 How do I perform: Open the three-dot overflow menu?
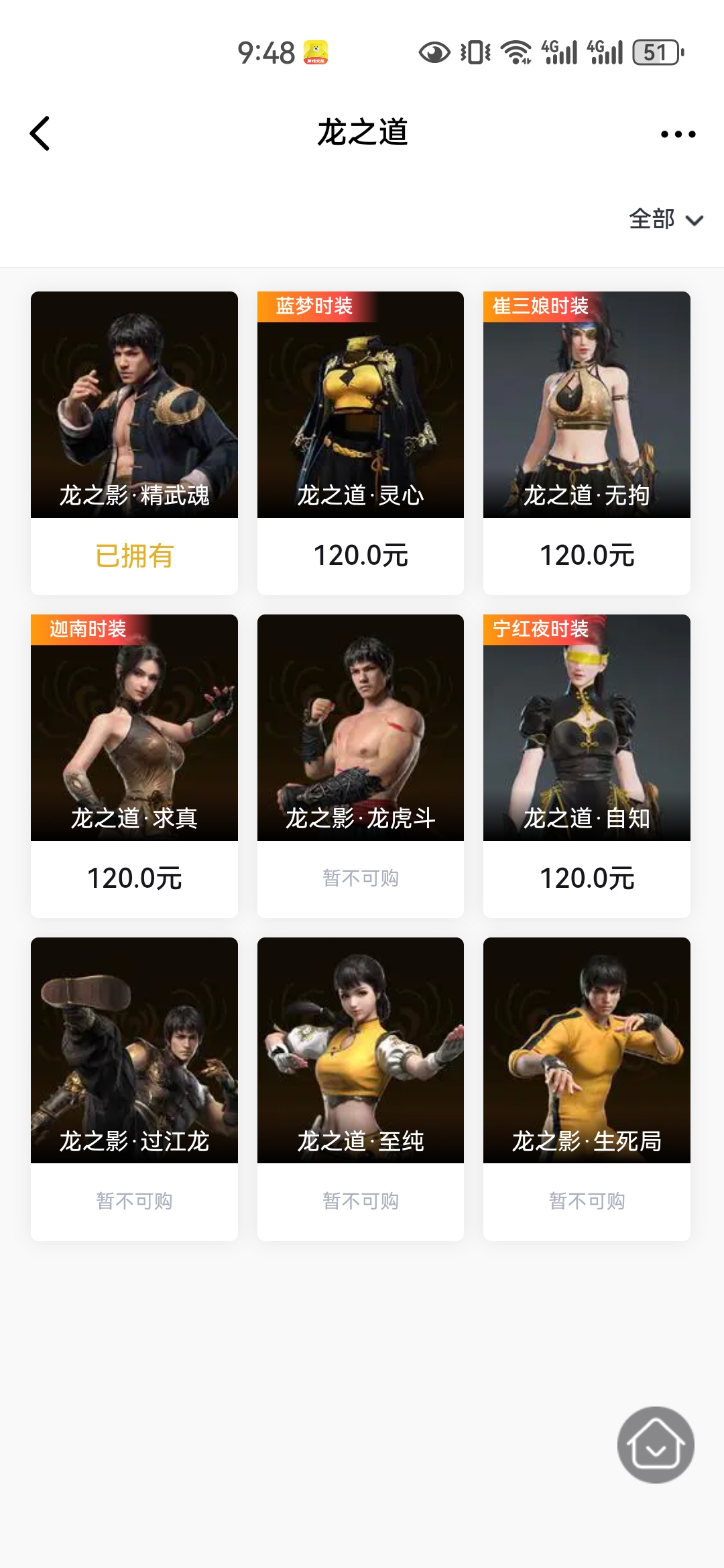pyautogui.click(x=678, y=134)
